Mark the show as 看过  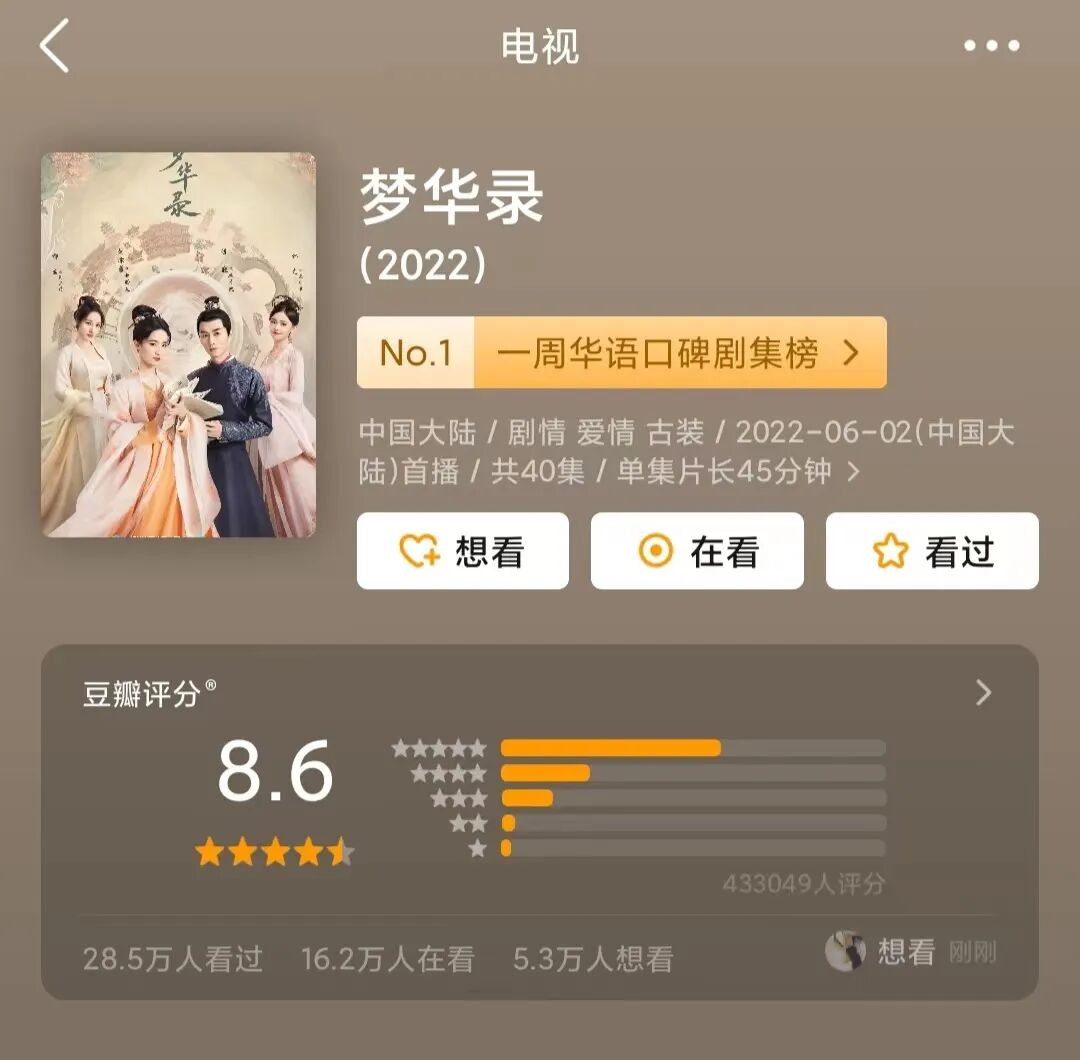coord(932,551)
